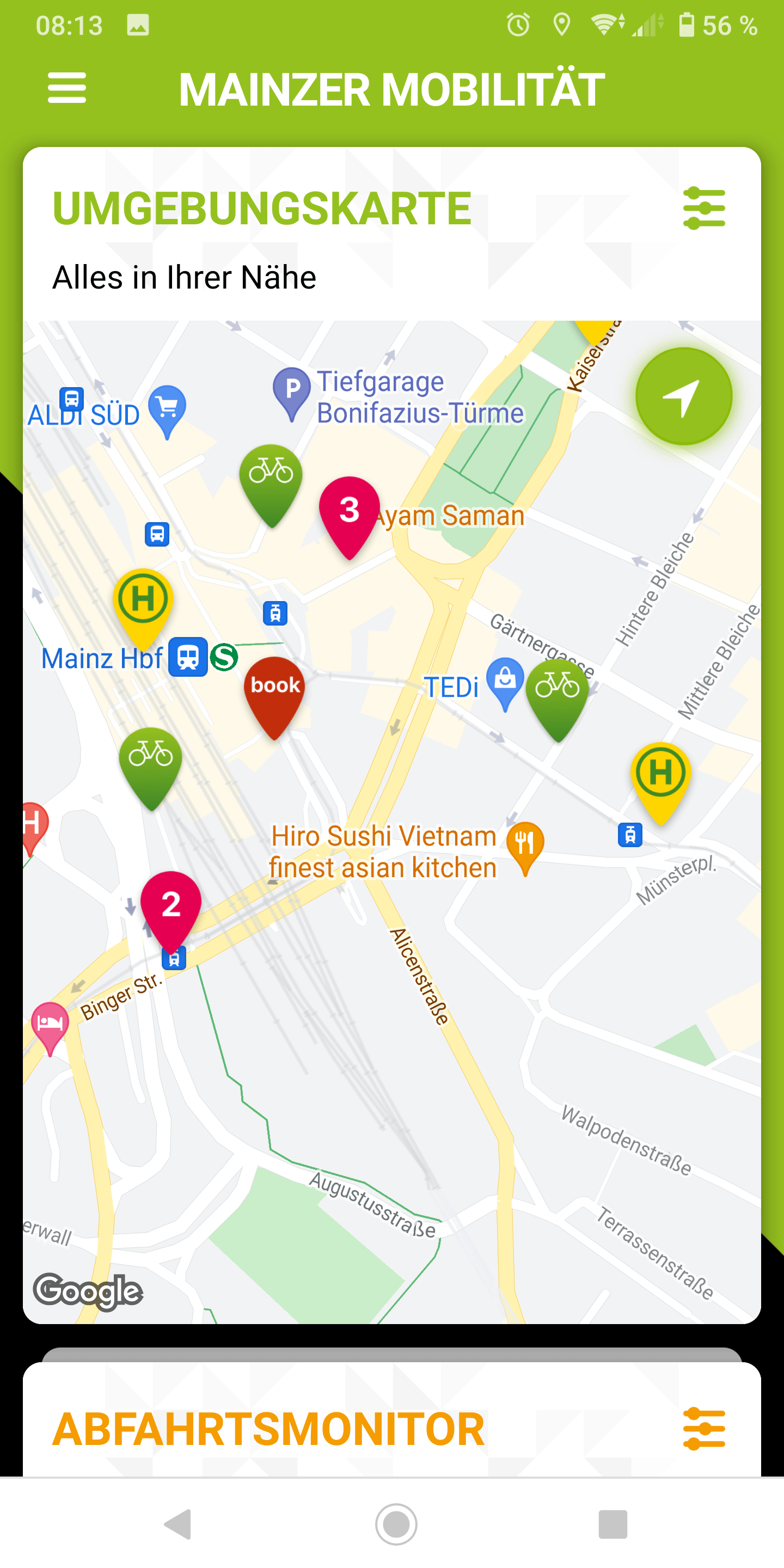This screenshot has height=1568, width=784.
Task: Open the hamburger navigation menu
Action: click(x=67, y=88)
